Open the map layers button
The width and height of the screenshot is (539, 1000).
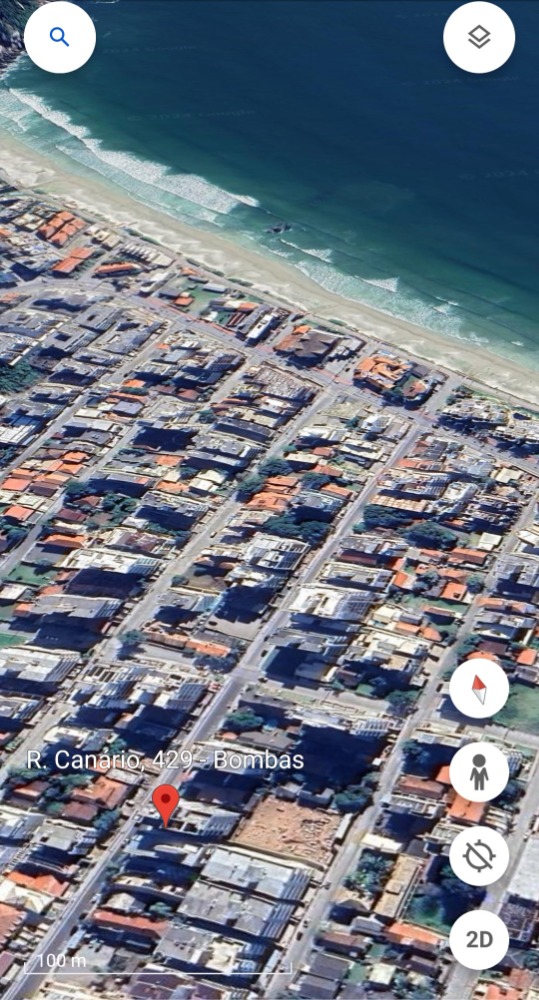click(479, 37)
